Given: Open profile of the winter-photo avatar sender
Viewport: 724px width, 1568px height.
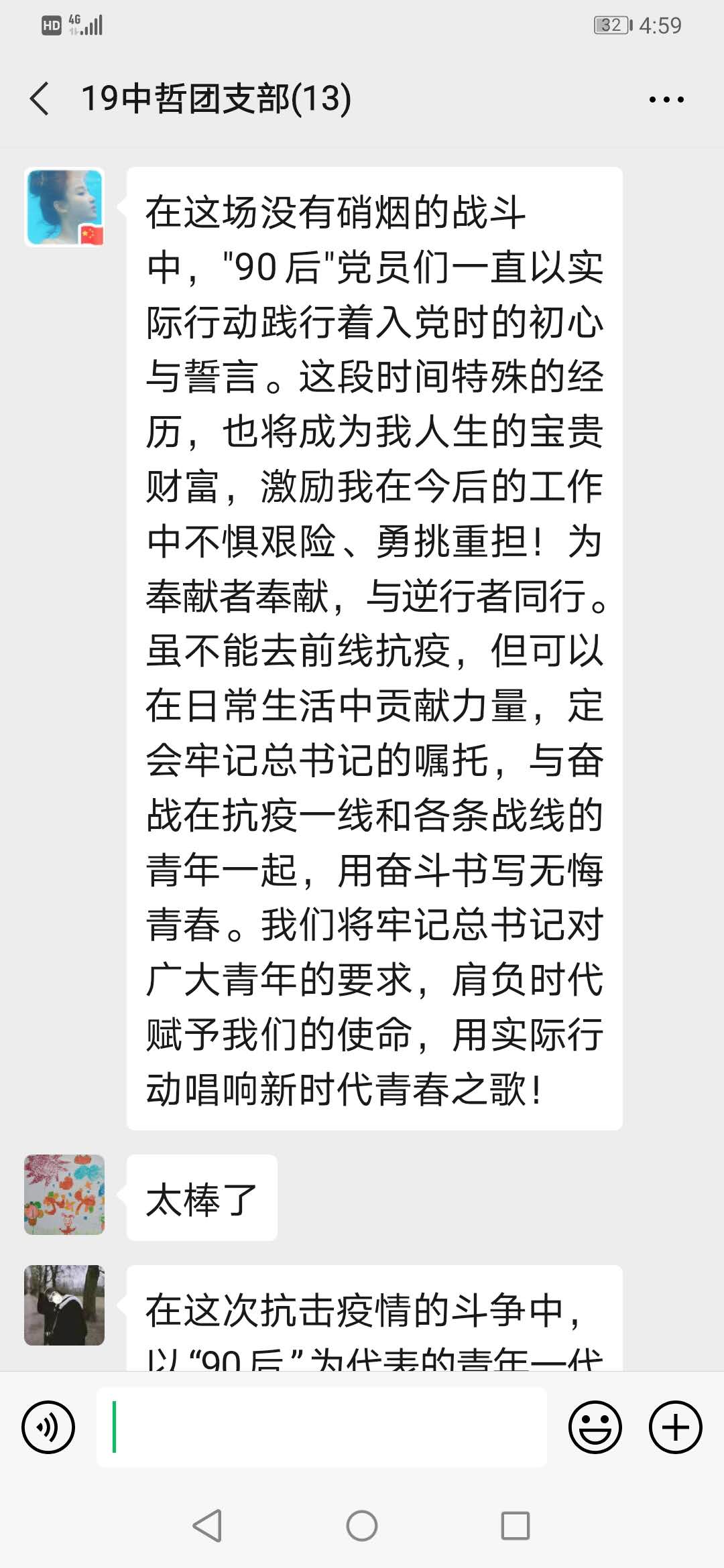Looking at the screenshot, I should click(64, 1305).
